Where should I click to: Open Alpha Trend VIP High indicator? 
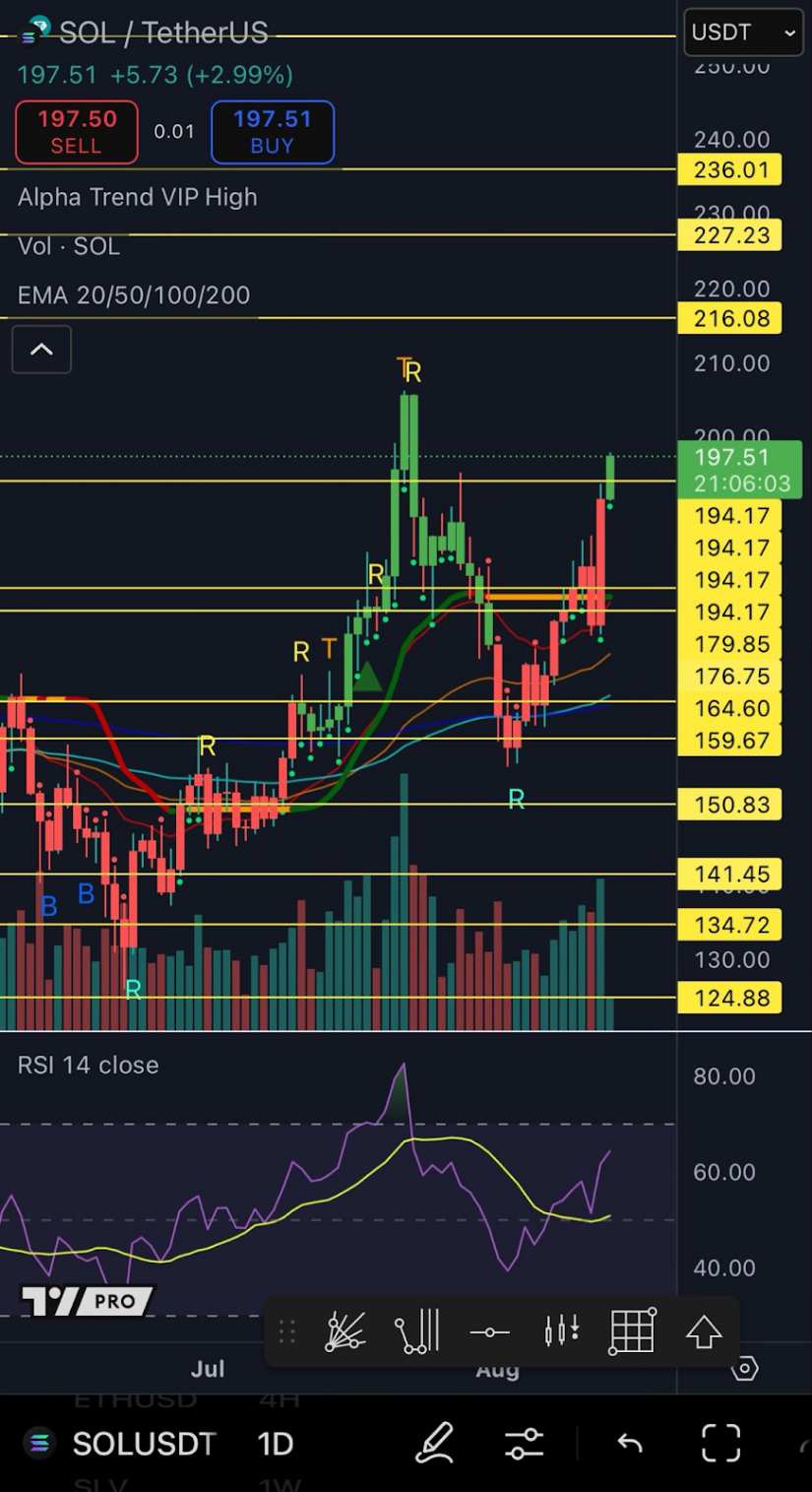(137, 197)
